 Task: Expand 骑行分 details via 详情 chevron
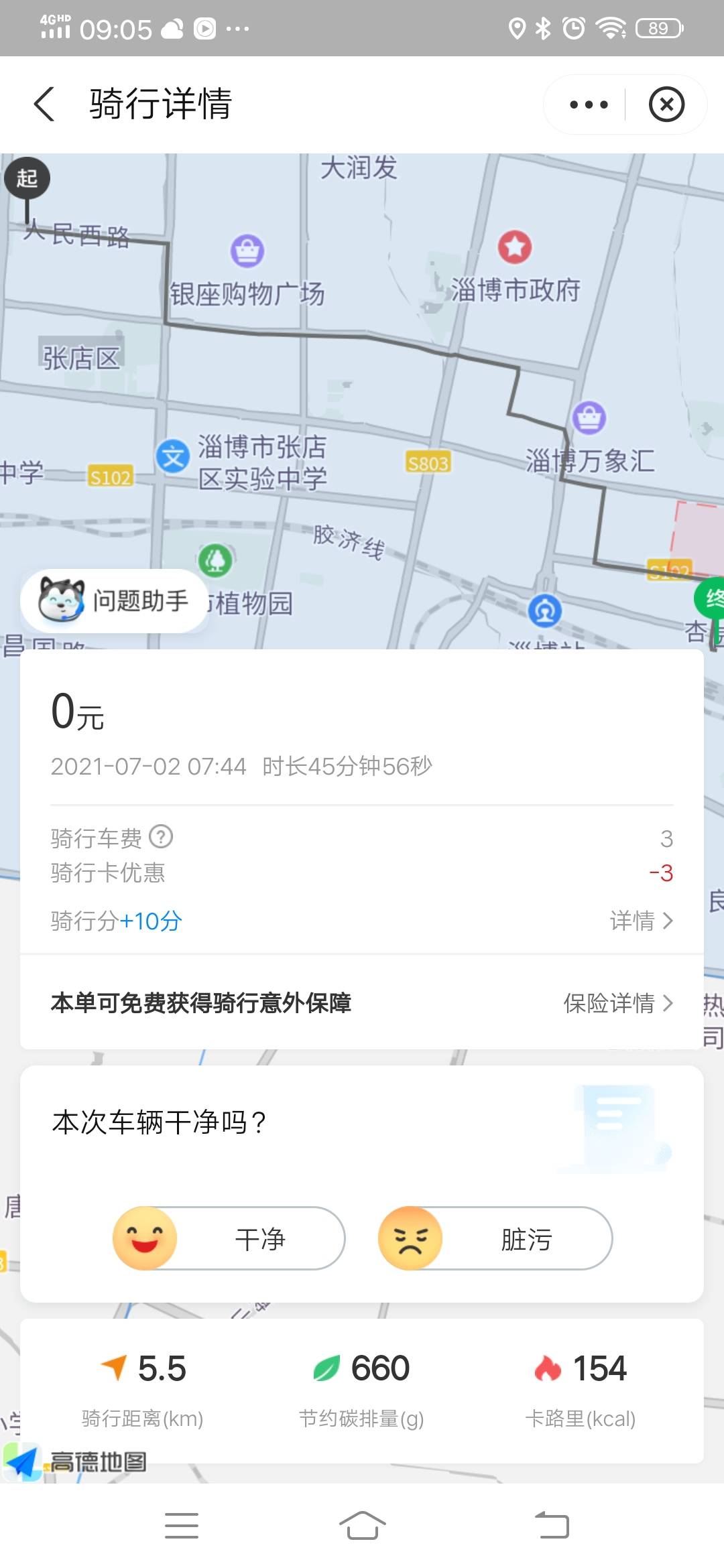point(645,921)
